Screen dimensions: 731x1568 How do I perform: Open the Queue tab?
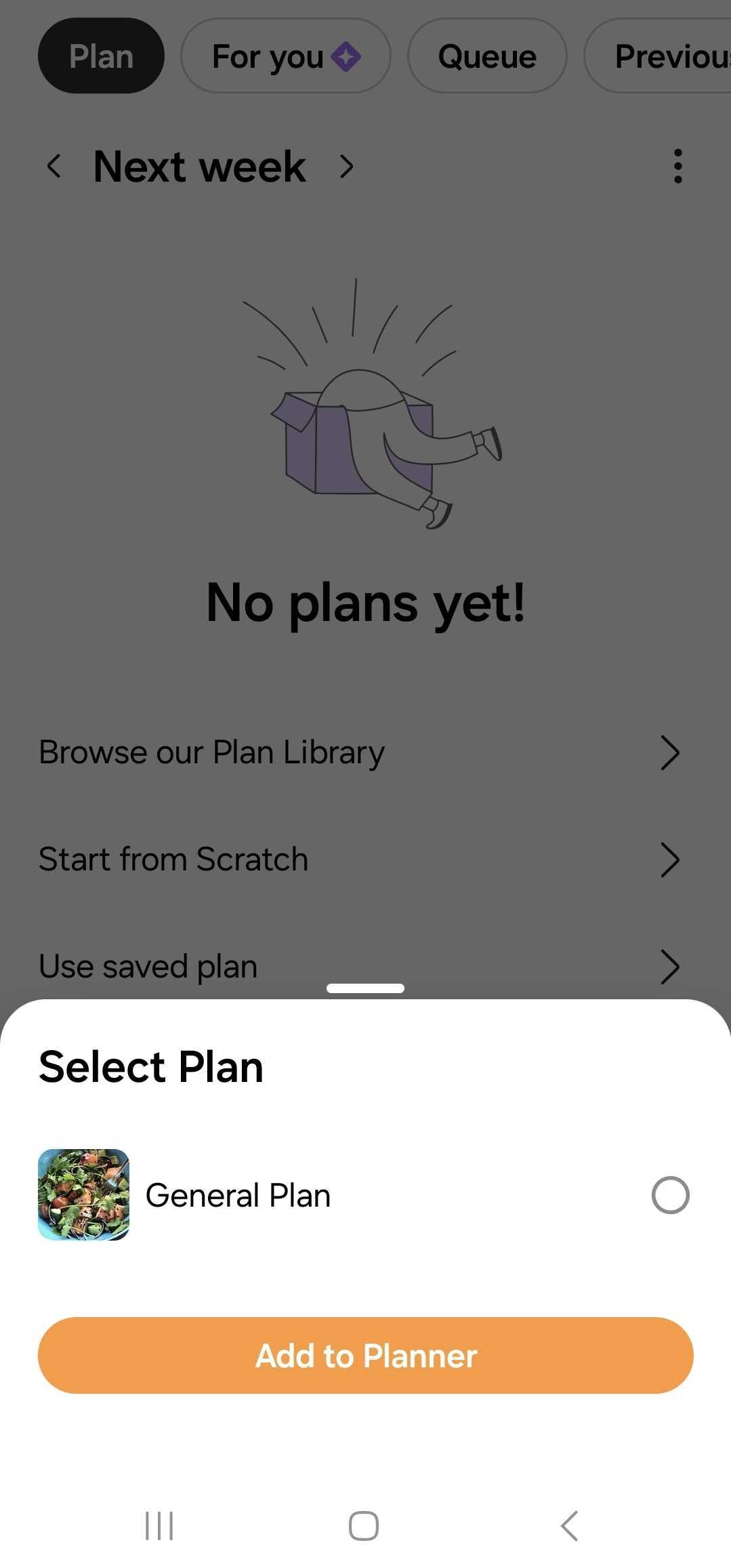coord(487,56)
